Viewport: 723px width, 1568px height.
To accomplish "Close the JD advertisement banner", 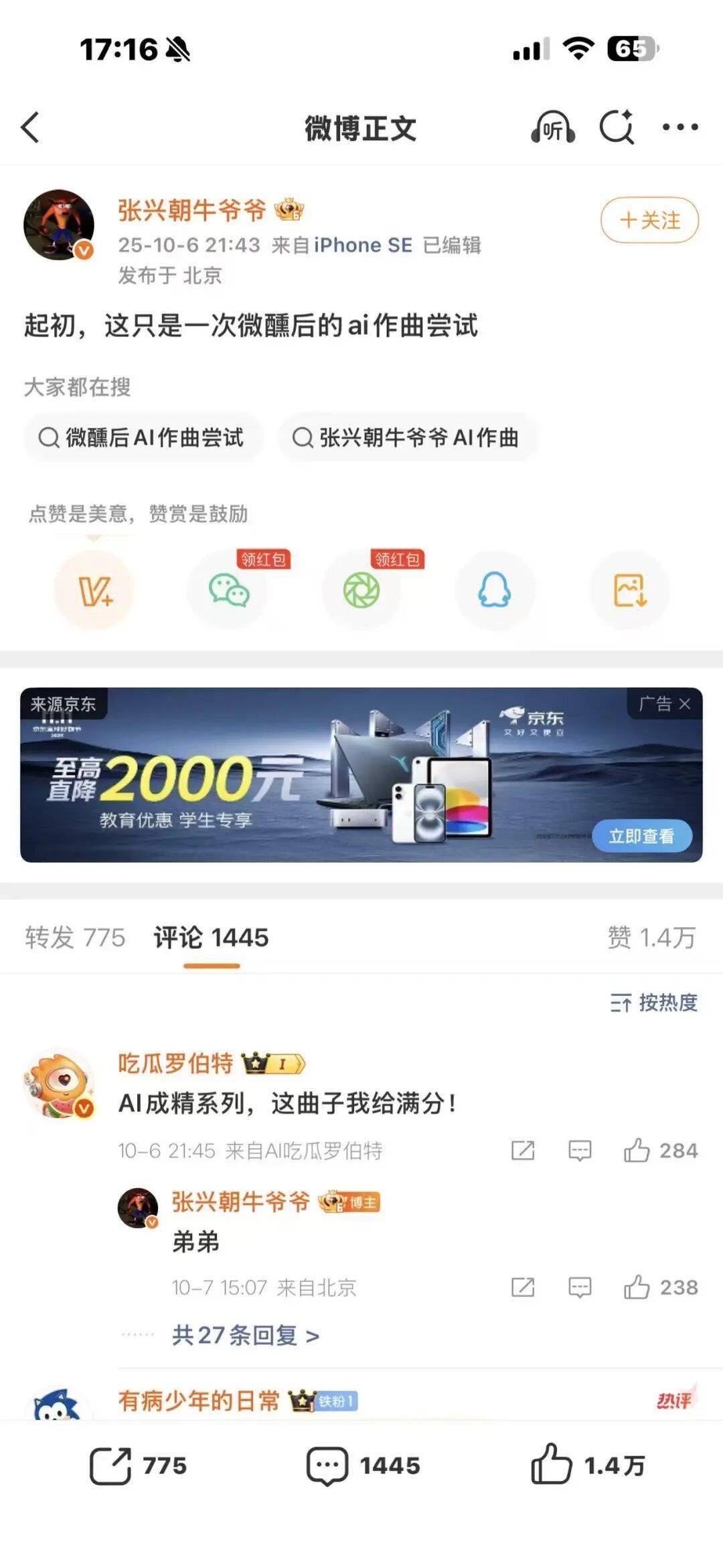I will (x=685, y=704).
